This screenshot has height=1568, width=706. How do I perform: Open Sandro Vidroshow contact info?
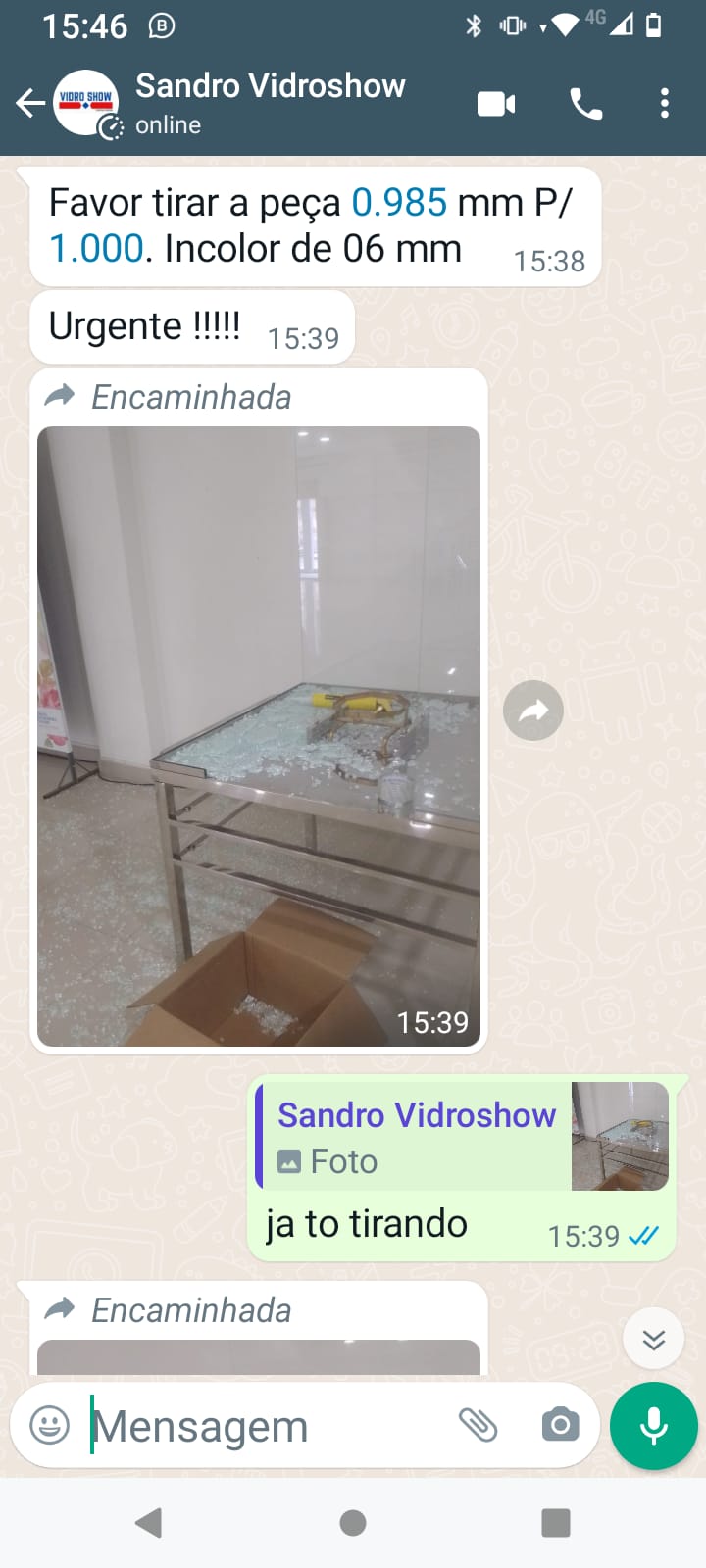tap(270, 103)
